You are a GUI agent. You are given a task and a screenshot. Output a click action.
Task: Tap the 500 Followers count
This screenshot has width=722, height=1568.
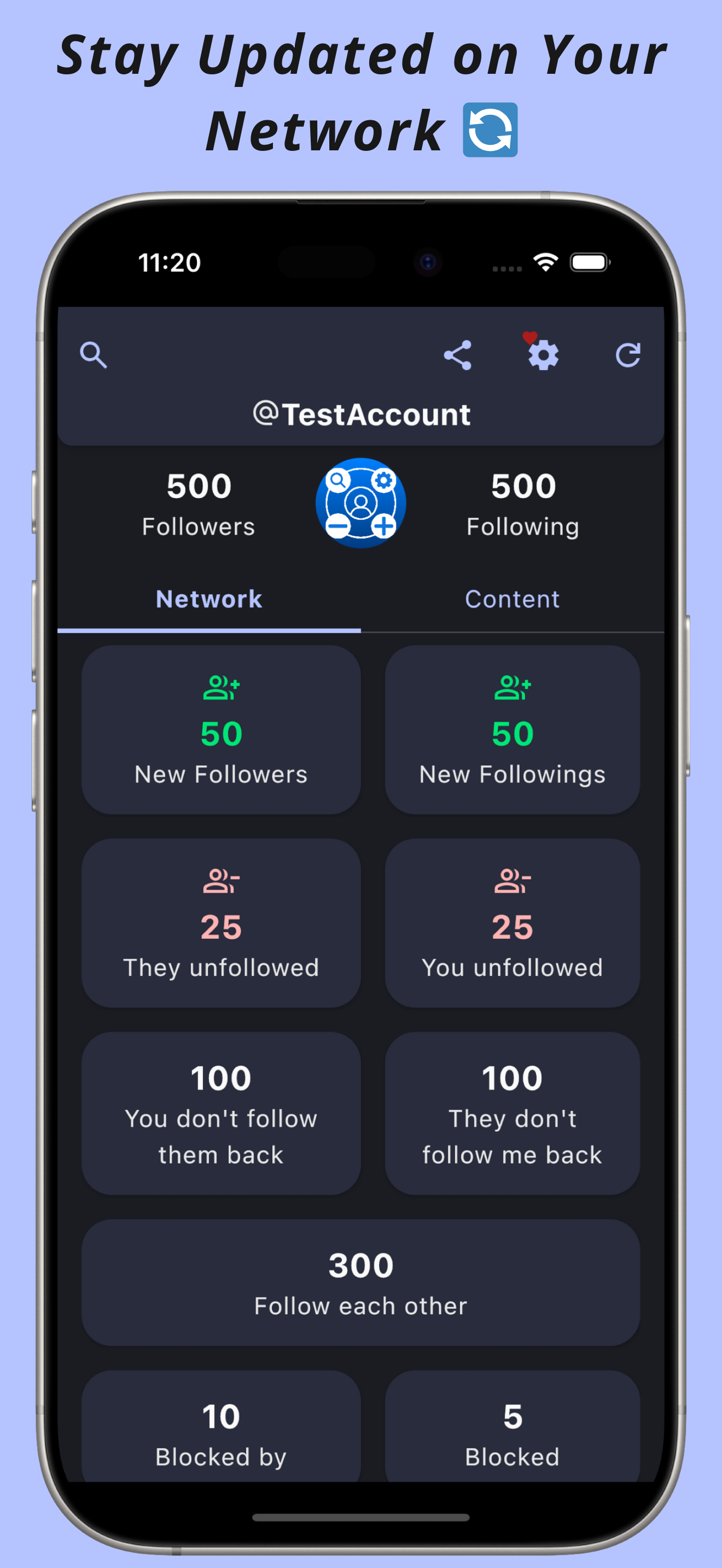[x=199, y=502]
